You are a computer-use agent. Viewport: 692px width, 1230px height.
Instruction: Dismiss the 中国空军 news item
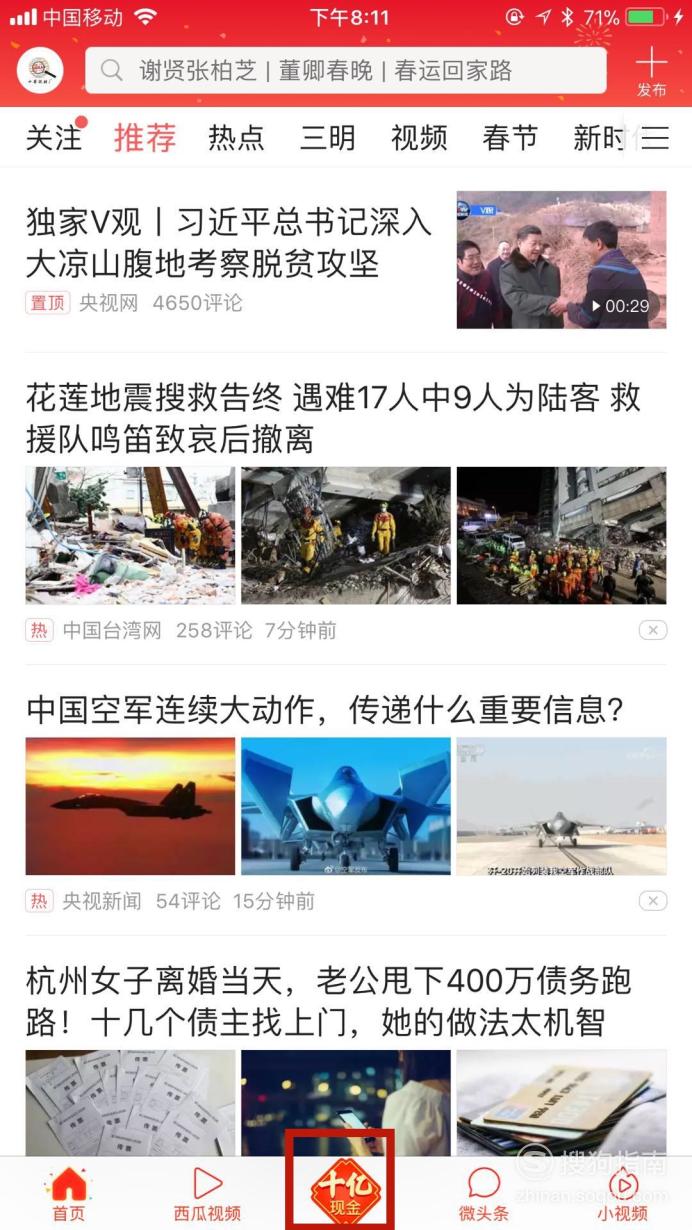[x=652, y=901]
